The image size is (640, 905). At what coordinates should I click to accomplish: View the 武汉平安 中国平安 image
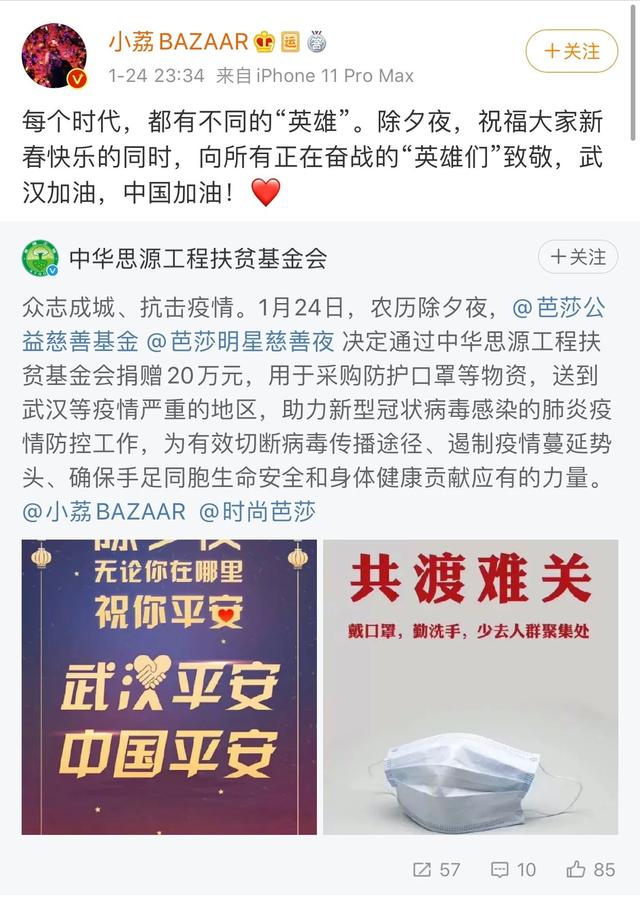coord(169,686)
